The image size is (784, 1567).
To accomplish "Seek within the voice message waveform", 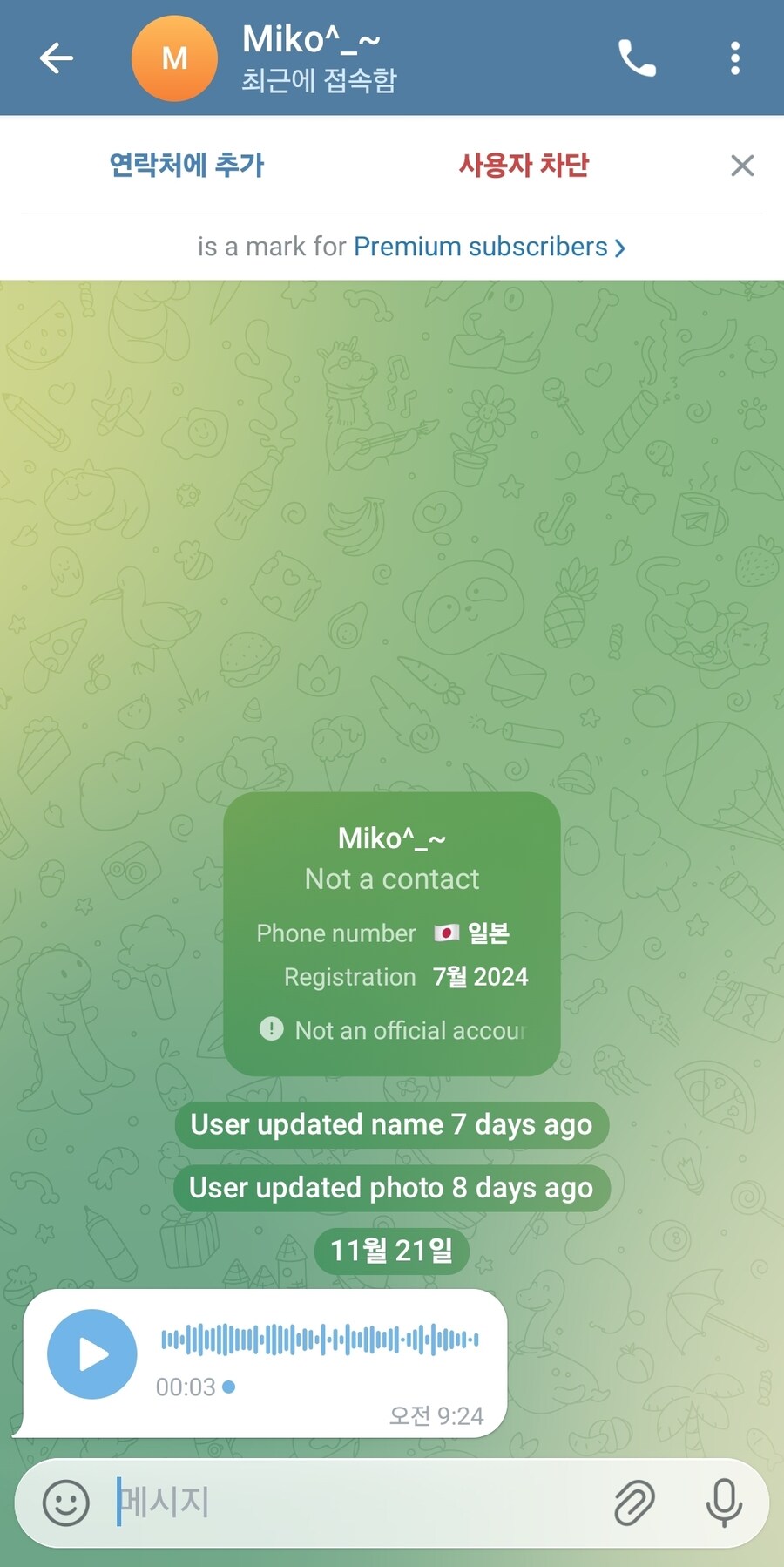I will coord(319,1340).
